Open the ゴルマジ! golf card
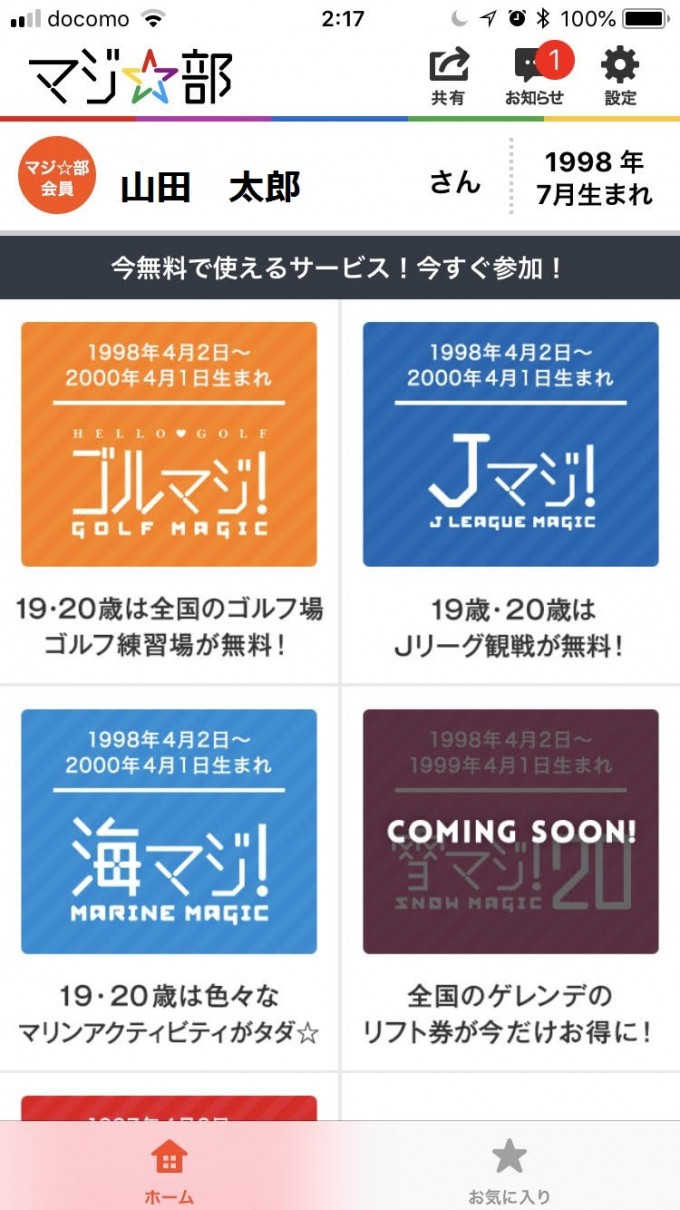Image resolution: width=680 pixels, height=1210 pixels. 169,445
